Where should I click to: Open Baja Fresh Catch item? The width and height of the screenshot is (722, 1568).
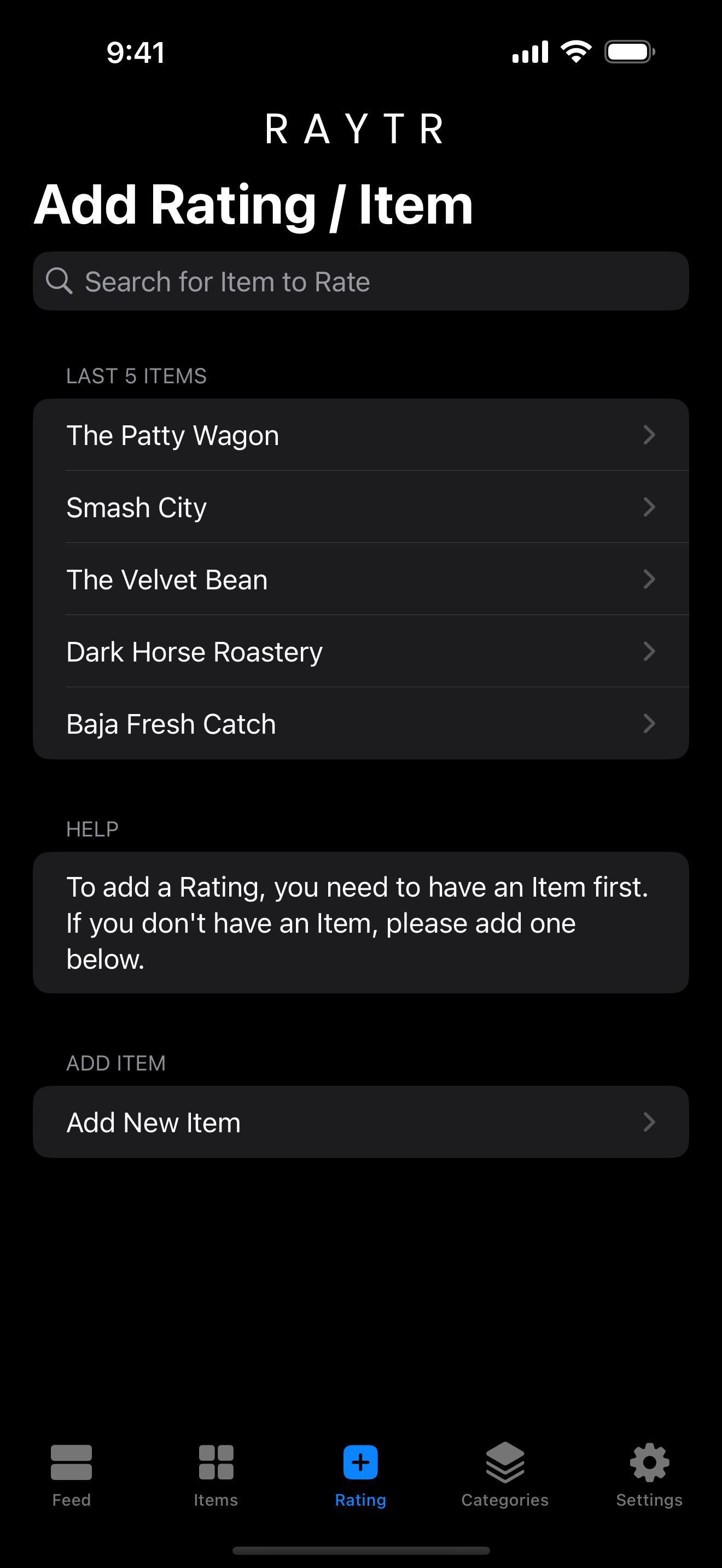[x=360, y=724]
